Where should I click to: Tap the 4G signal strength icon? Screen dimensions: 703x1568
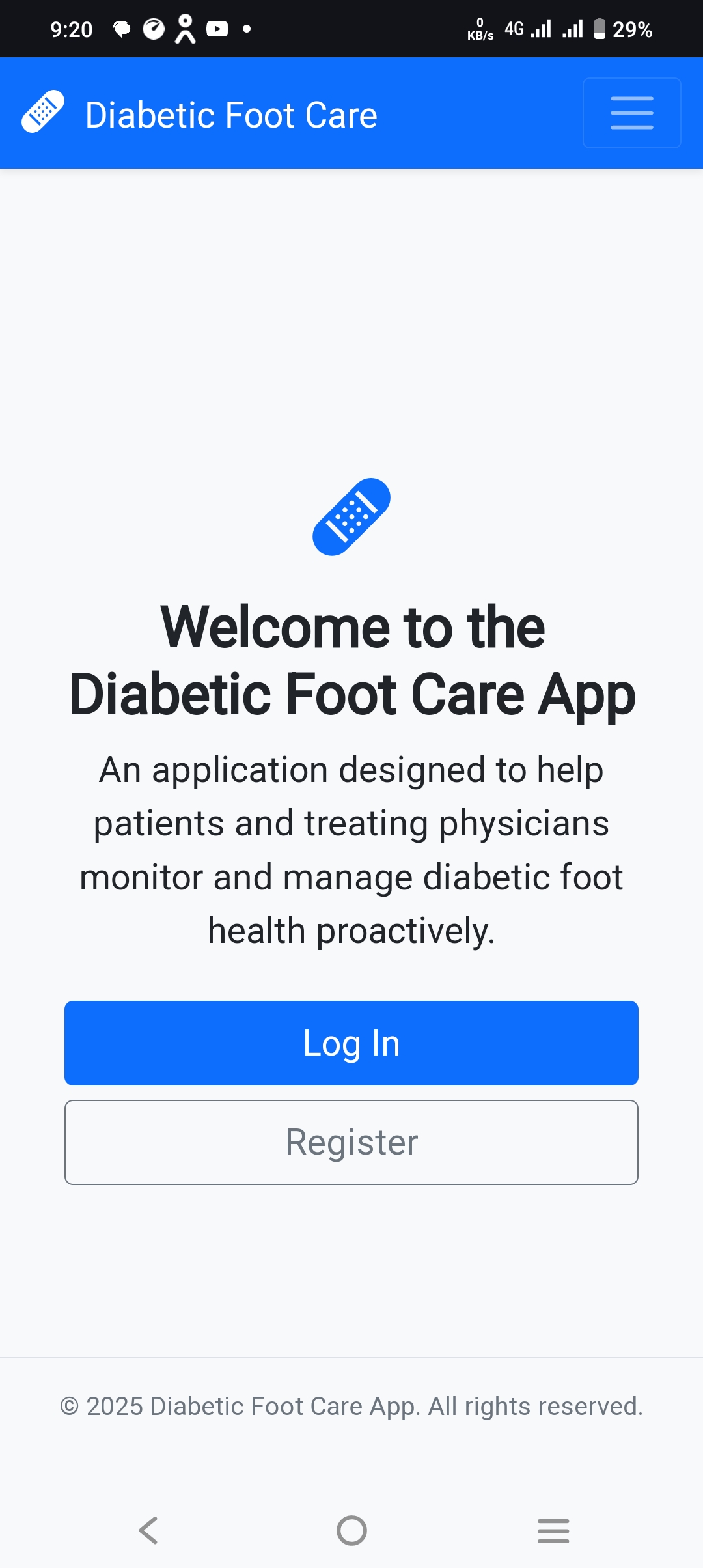coord(541,28)
